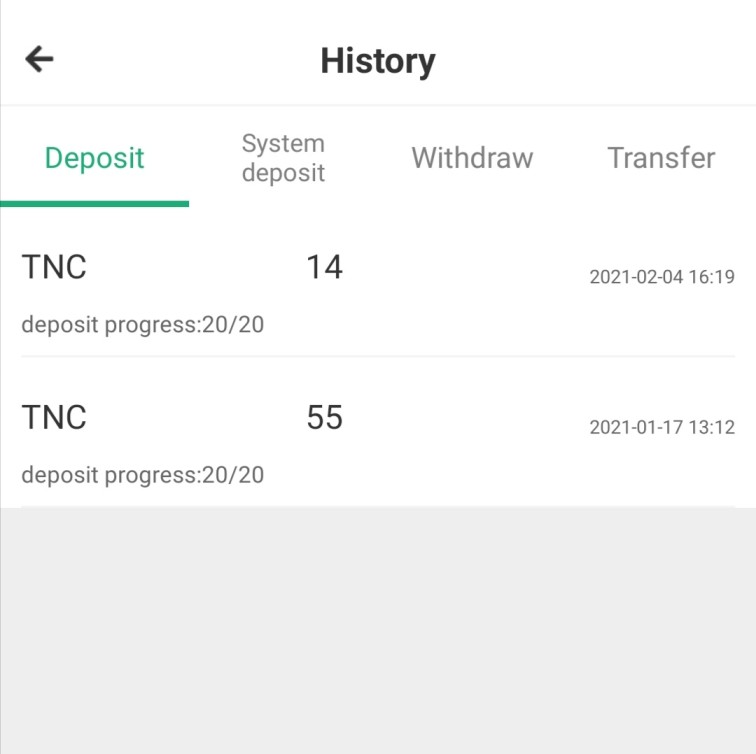Select the Deposit tab

click(x=95, y=158)
